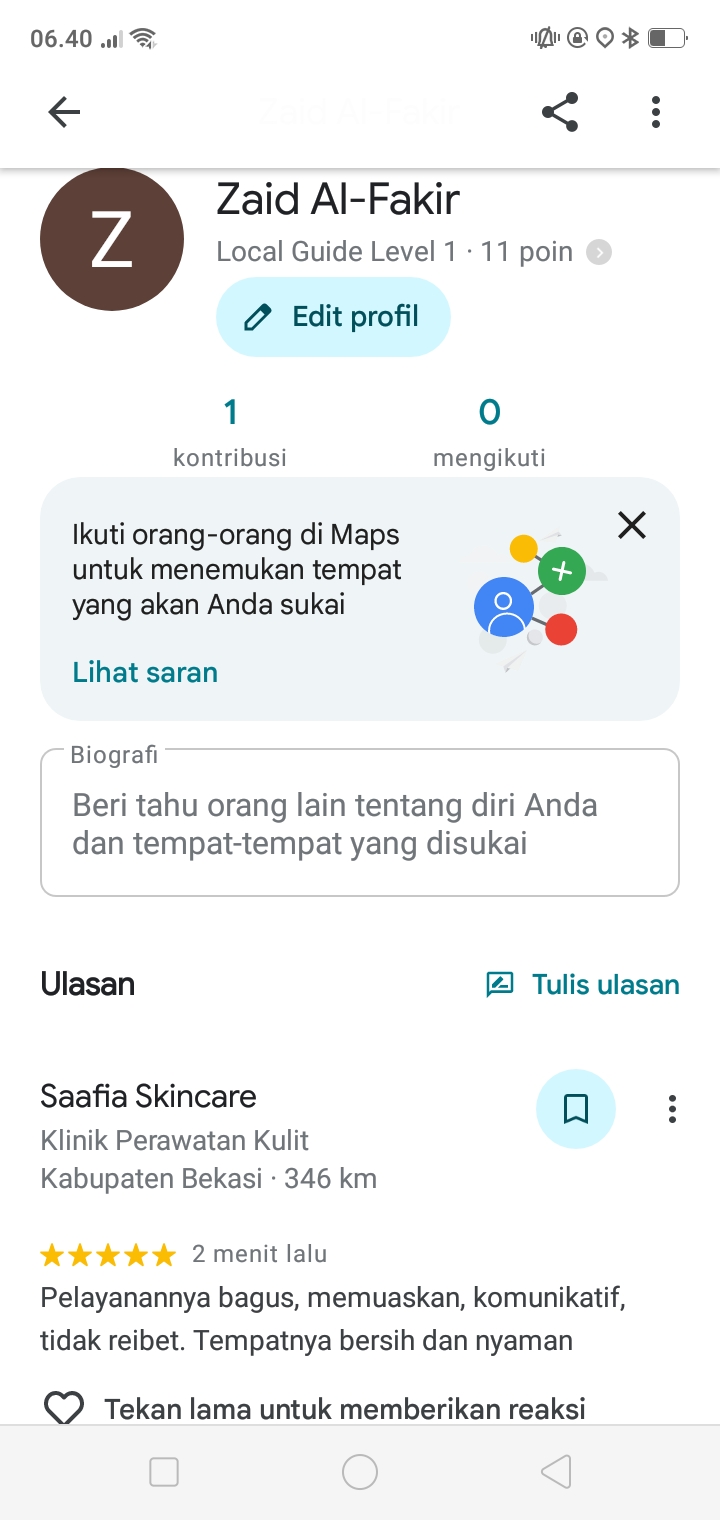The height and width of the screenshot is (1520, 720).
Task: Tap Tulis ulasan to write a review
Action: click(582, 984)
